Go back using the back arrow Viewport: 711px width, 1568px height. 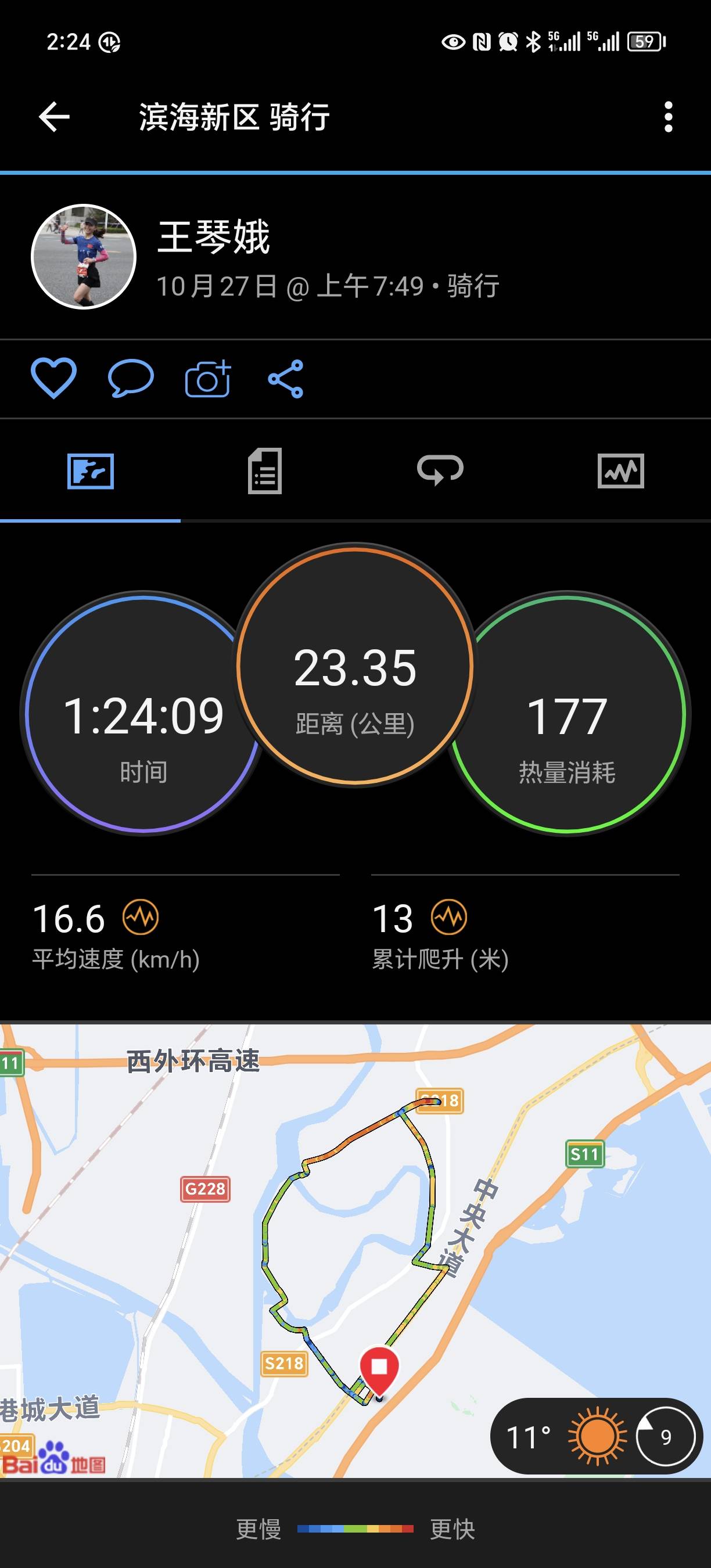pos(53,116)
